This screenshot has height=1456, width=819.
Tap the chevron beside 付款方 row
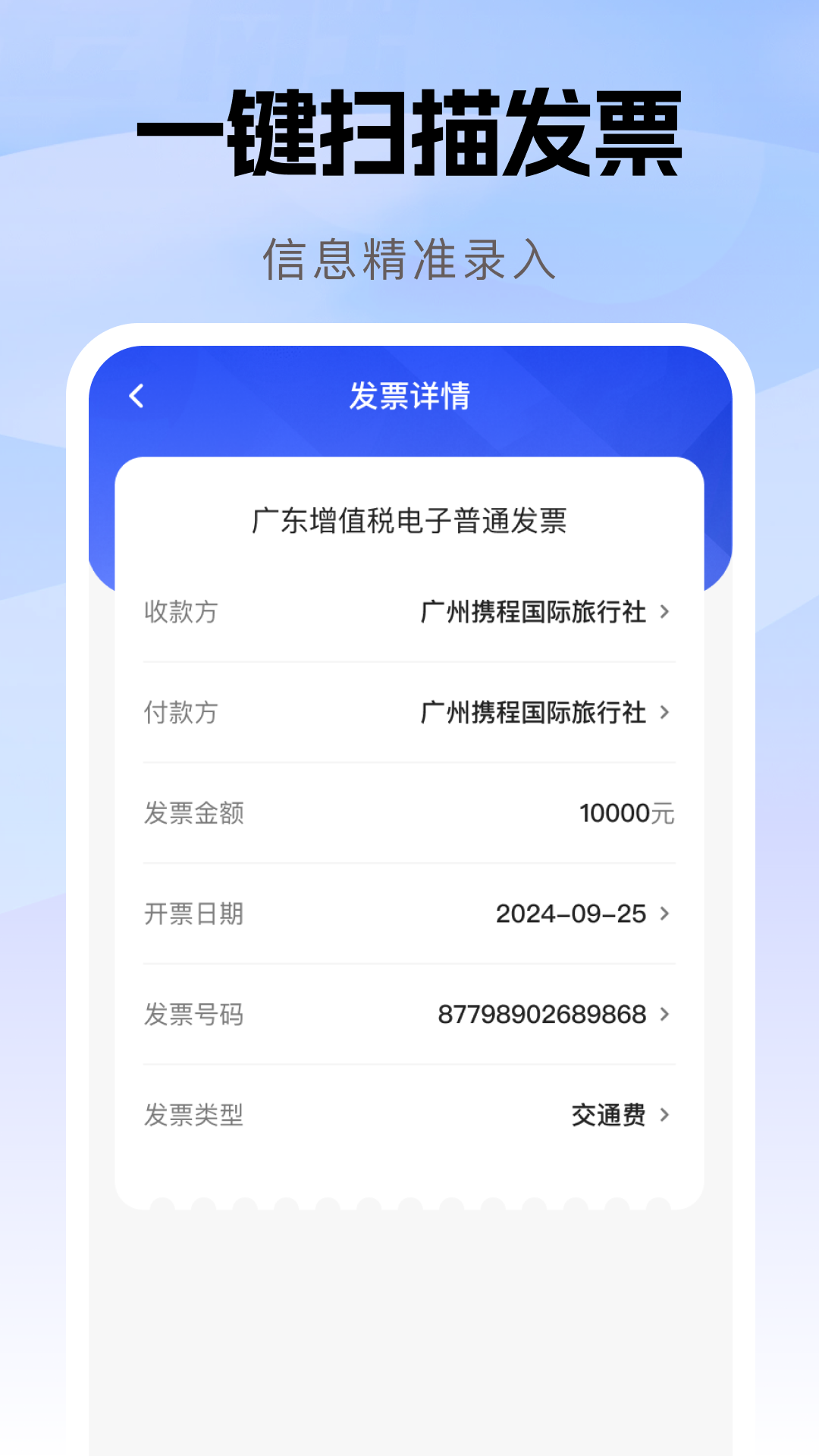pos(666,713)
